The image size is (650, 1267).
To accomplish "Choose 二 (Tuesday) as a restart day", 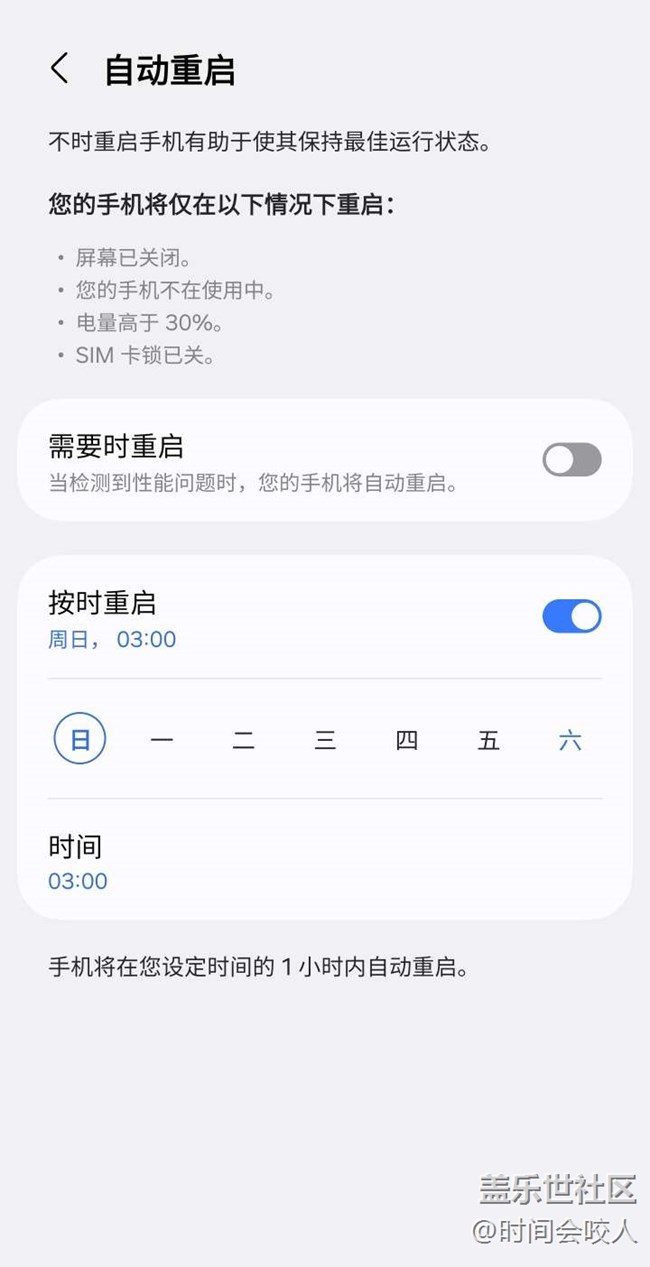I will click(x=243, y=740).
